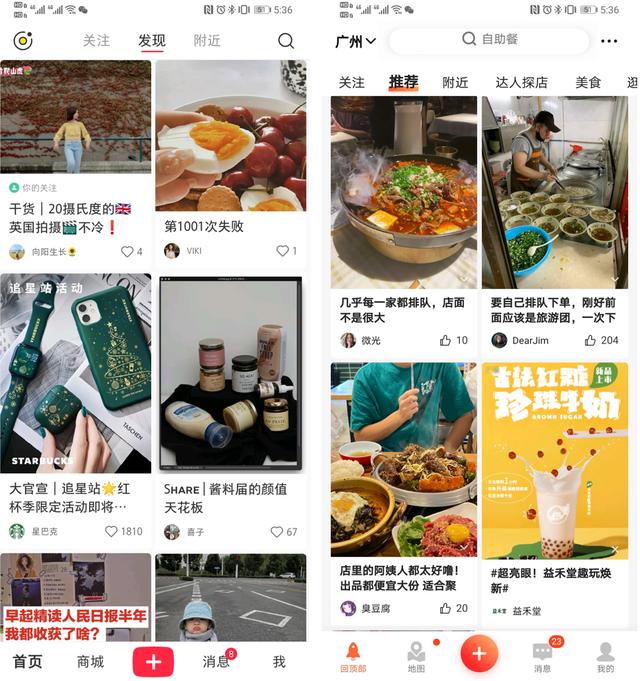This screenshot has width=640, height=681.
Task: Switch to the 发现 tab
Action: click(x=152, y=41)
